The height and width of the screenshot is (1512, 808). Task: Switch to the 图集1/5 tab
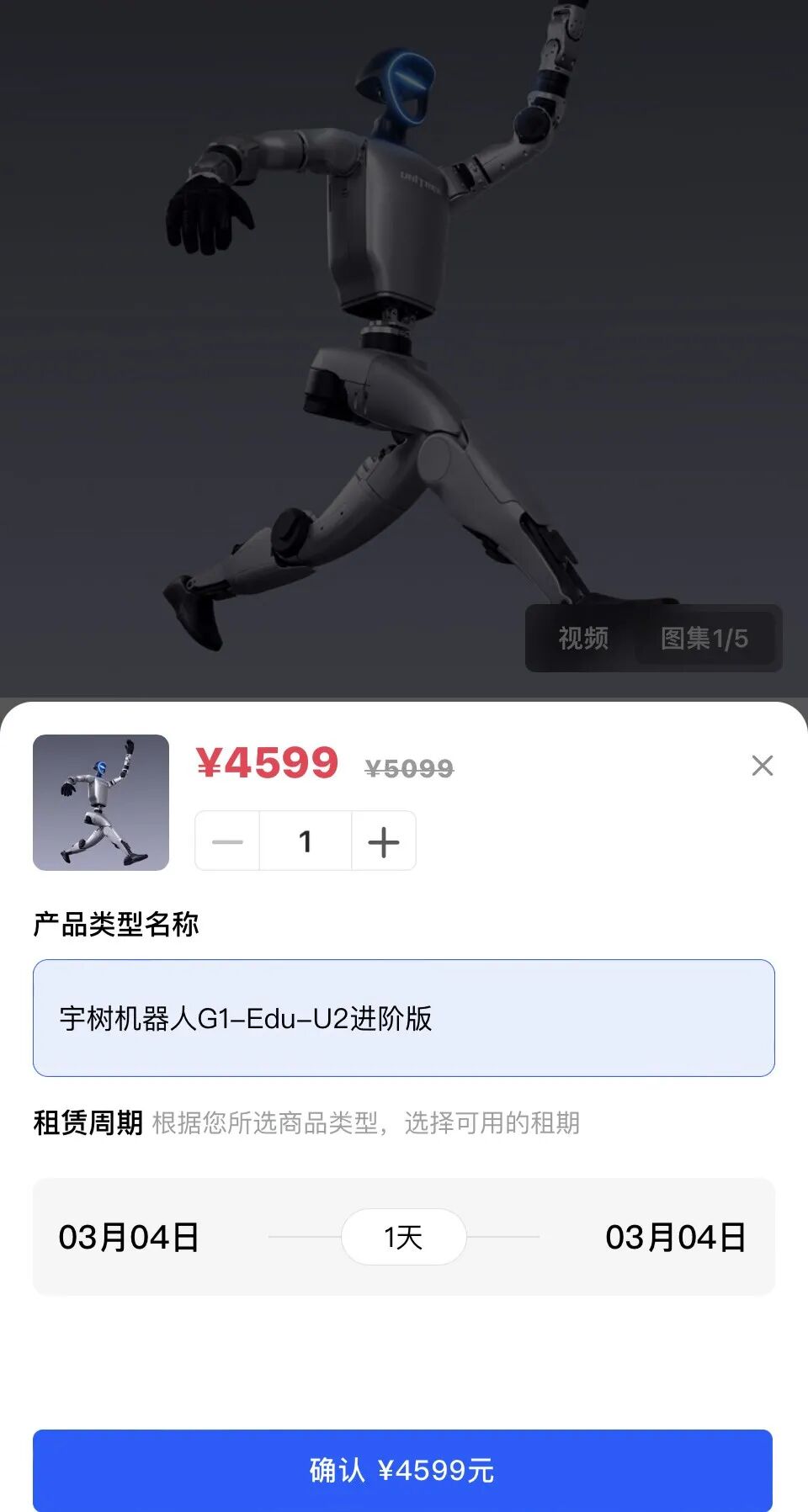(x=704, y=639)
